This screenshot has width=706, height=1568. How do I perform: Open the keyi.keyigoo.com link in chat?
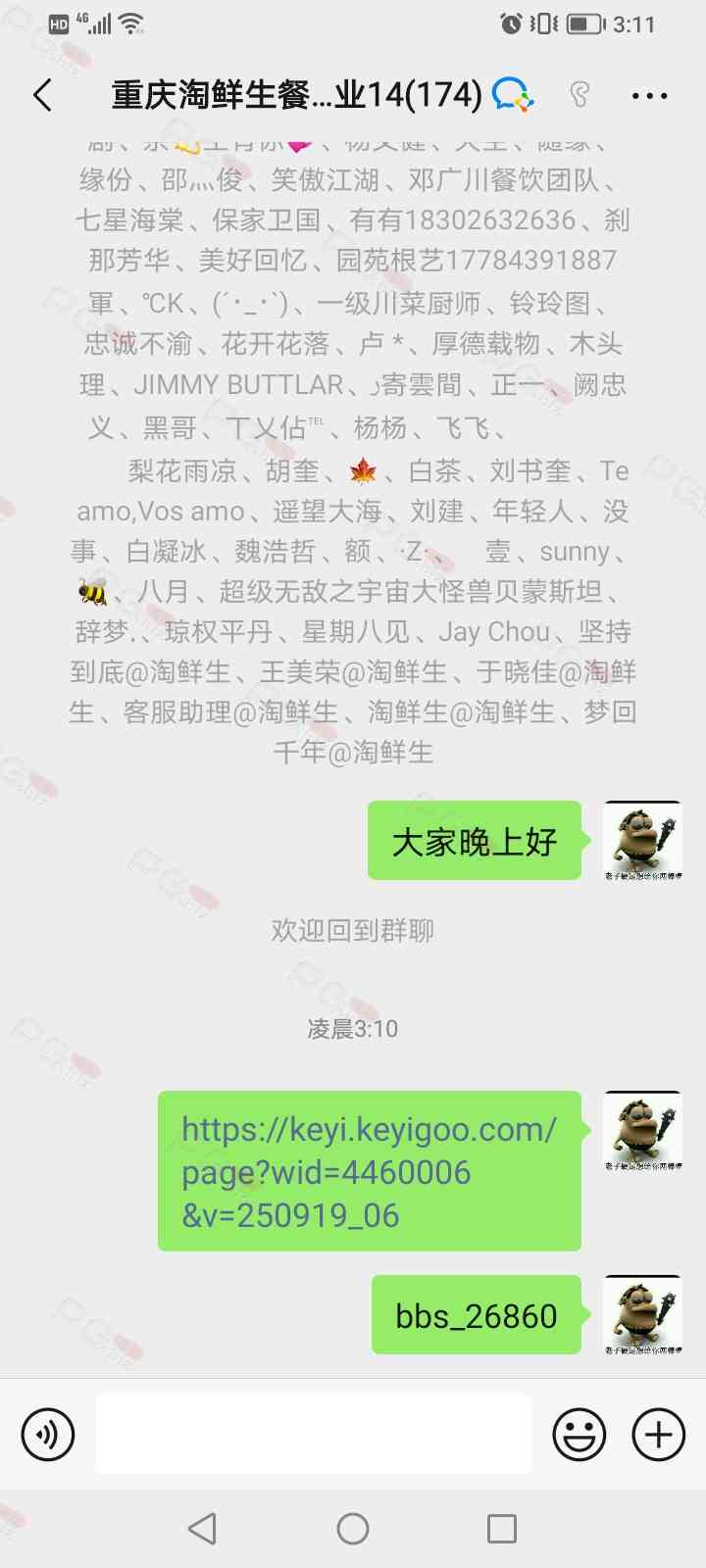point(369,1171)
